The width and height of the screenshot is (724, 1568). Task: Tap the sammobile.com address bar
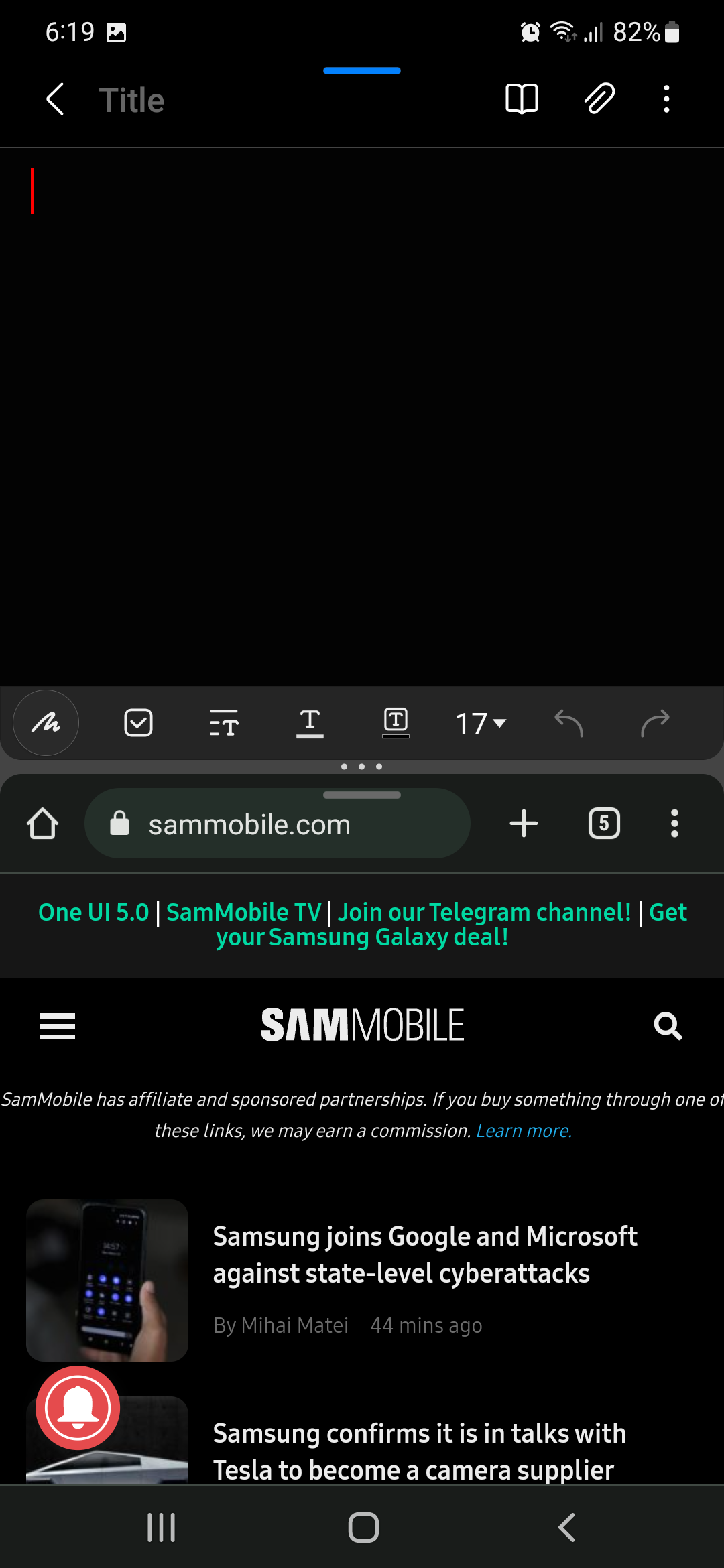[x=276, y=824]
